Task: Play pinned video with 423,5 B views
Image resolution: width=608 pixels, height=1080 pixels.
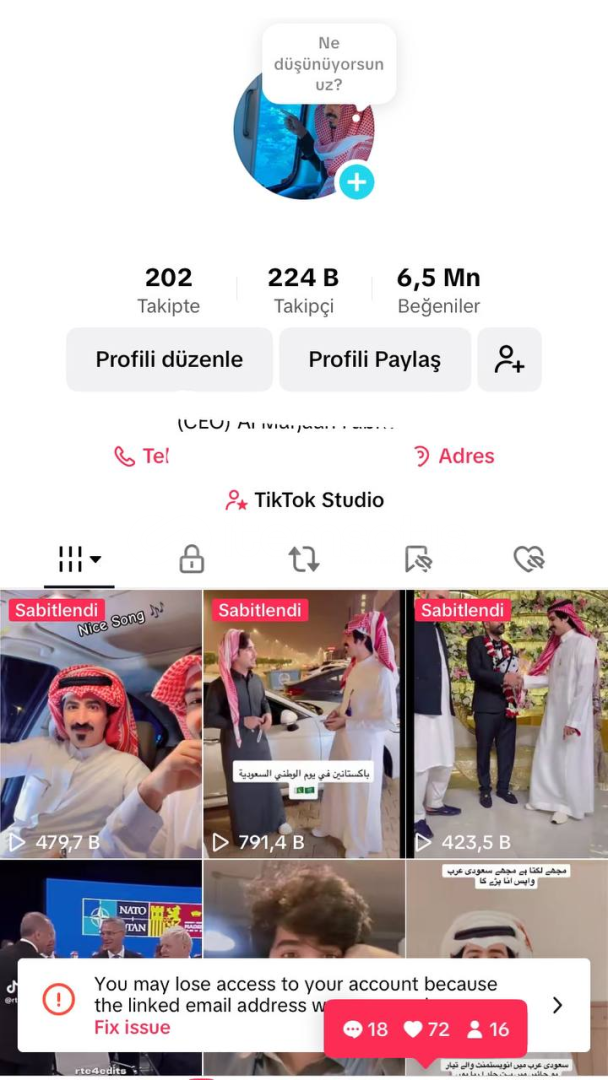Action: click(507, 724)
